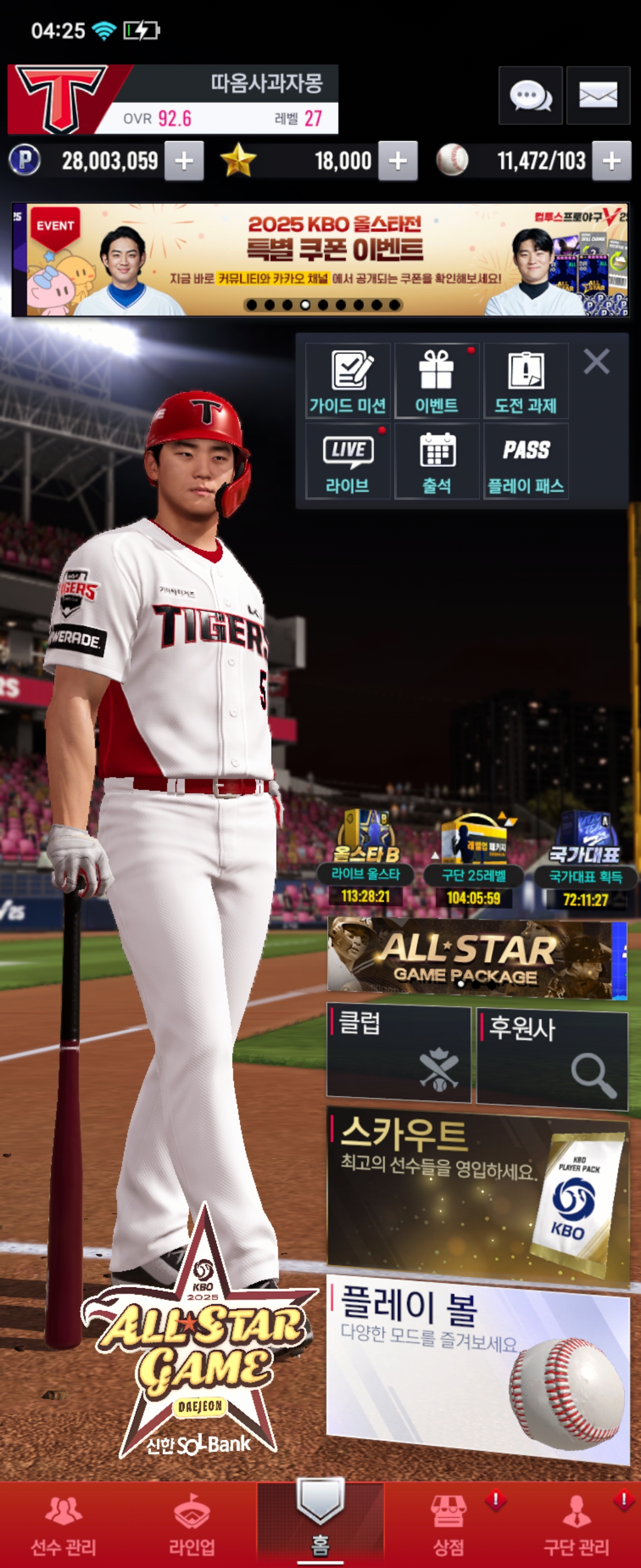This screenshot has height=1568, width=641.
Task: Open 가이드 미션
Action: coord(348,381)
